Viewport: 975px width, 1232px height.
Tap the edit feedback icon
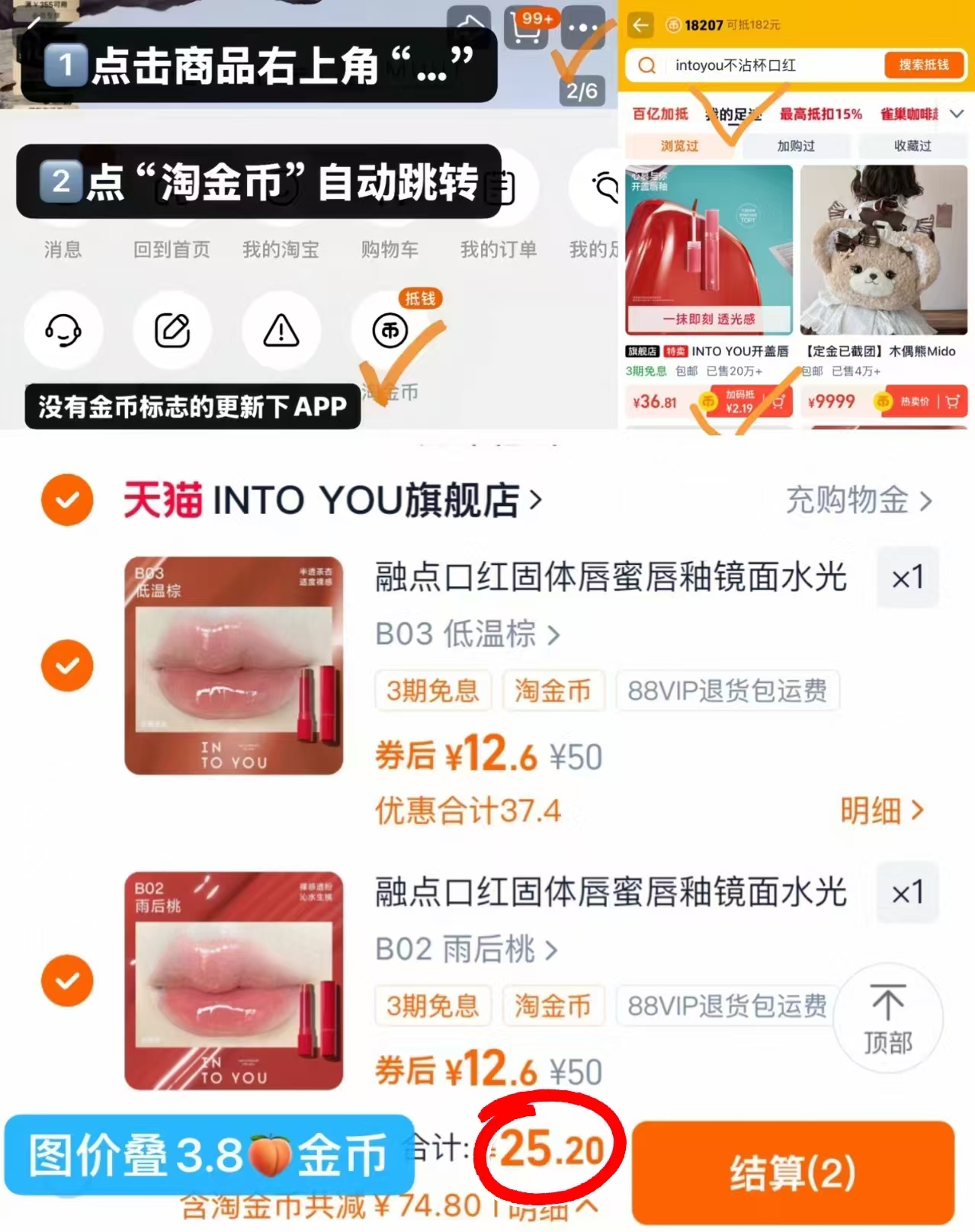click(x=173, y=331)
